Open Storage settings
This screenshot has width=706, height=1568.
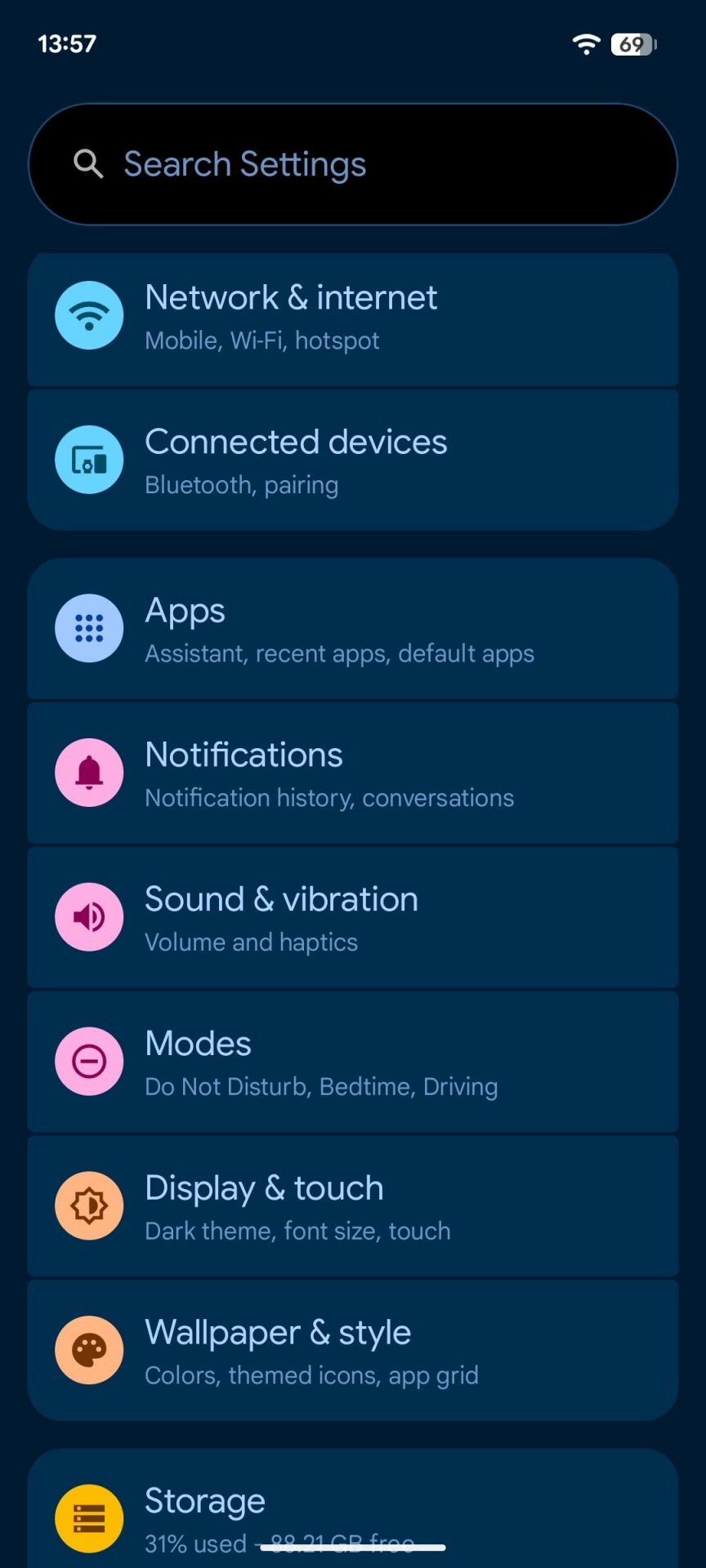[353, 1511]
